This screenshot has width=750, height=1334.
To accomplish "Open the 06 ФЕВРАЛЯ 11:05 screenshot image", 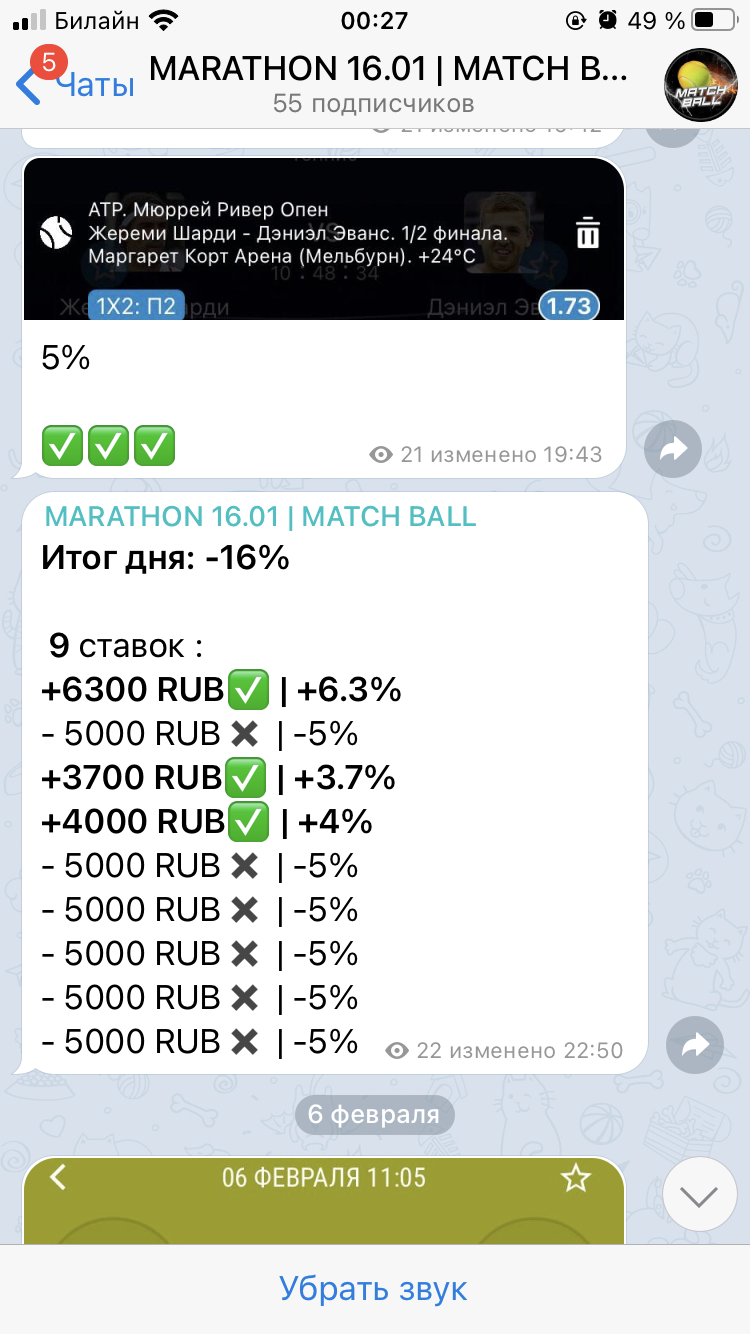I will coord(323,1201).
